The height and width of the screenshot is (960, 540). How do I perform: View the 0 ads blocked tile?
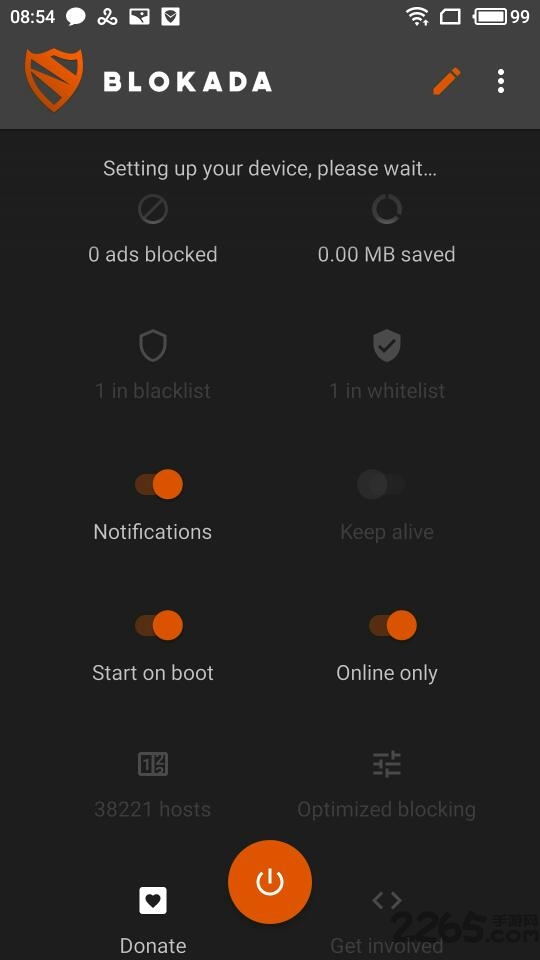point(153,230)
